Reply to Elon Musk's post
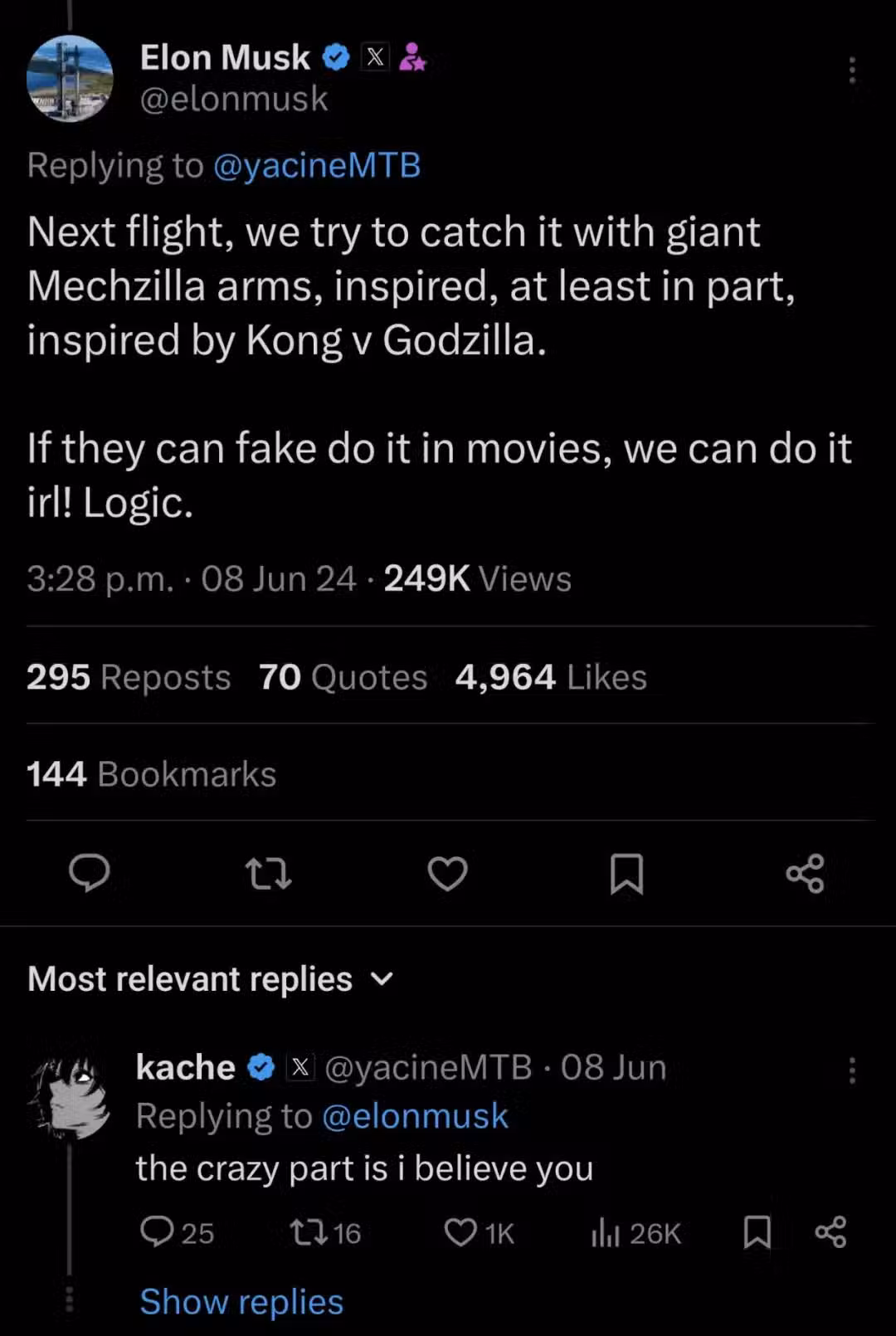 tap(90, 874)
